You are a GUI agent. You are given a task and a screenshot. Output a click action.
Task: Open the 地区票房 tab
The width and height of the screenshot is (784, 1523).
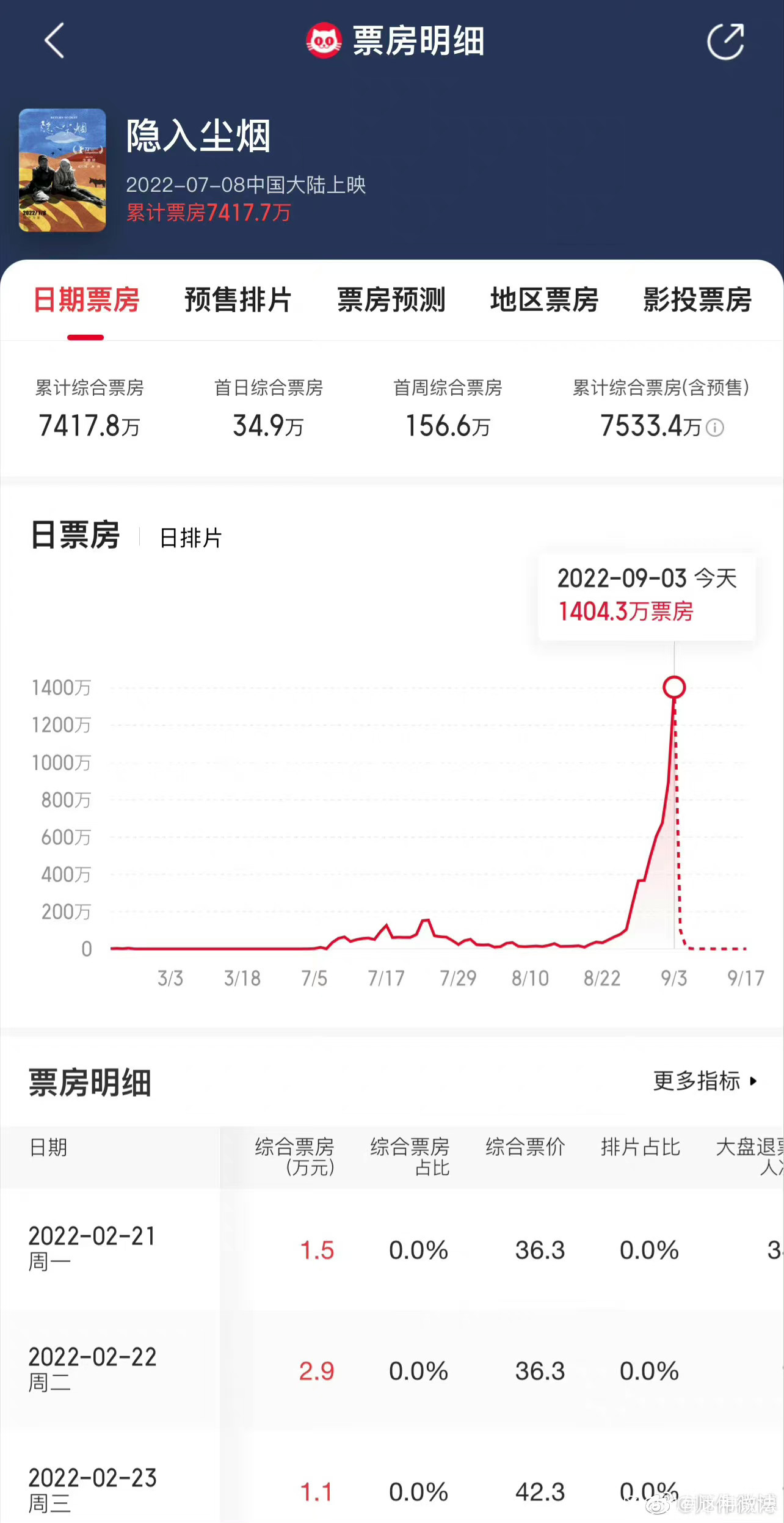coord(544,300)
